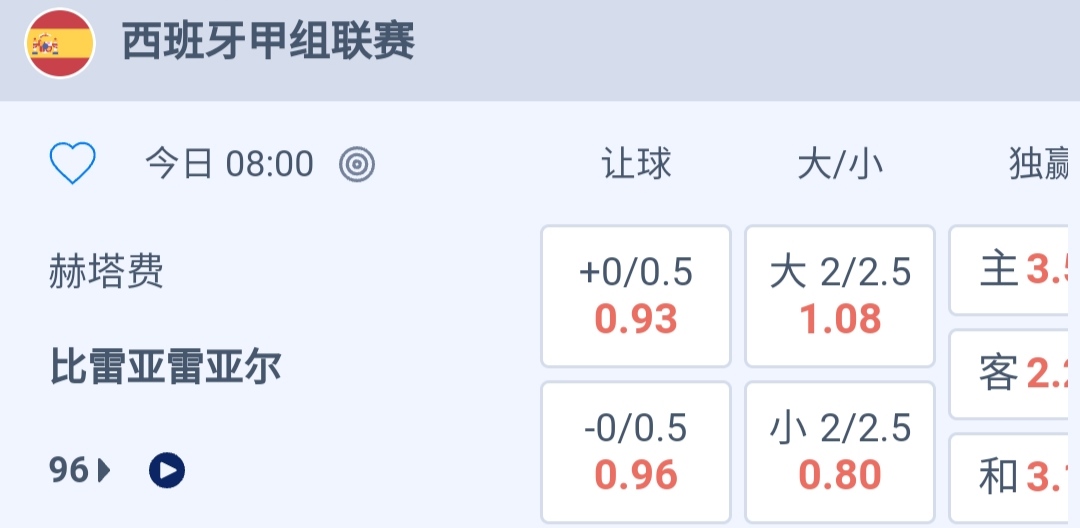Select handicap +0/0.5 at 0.93

point(635,296)
